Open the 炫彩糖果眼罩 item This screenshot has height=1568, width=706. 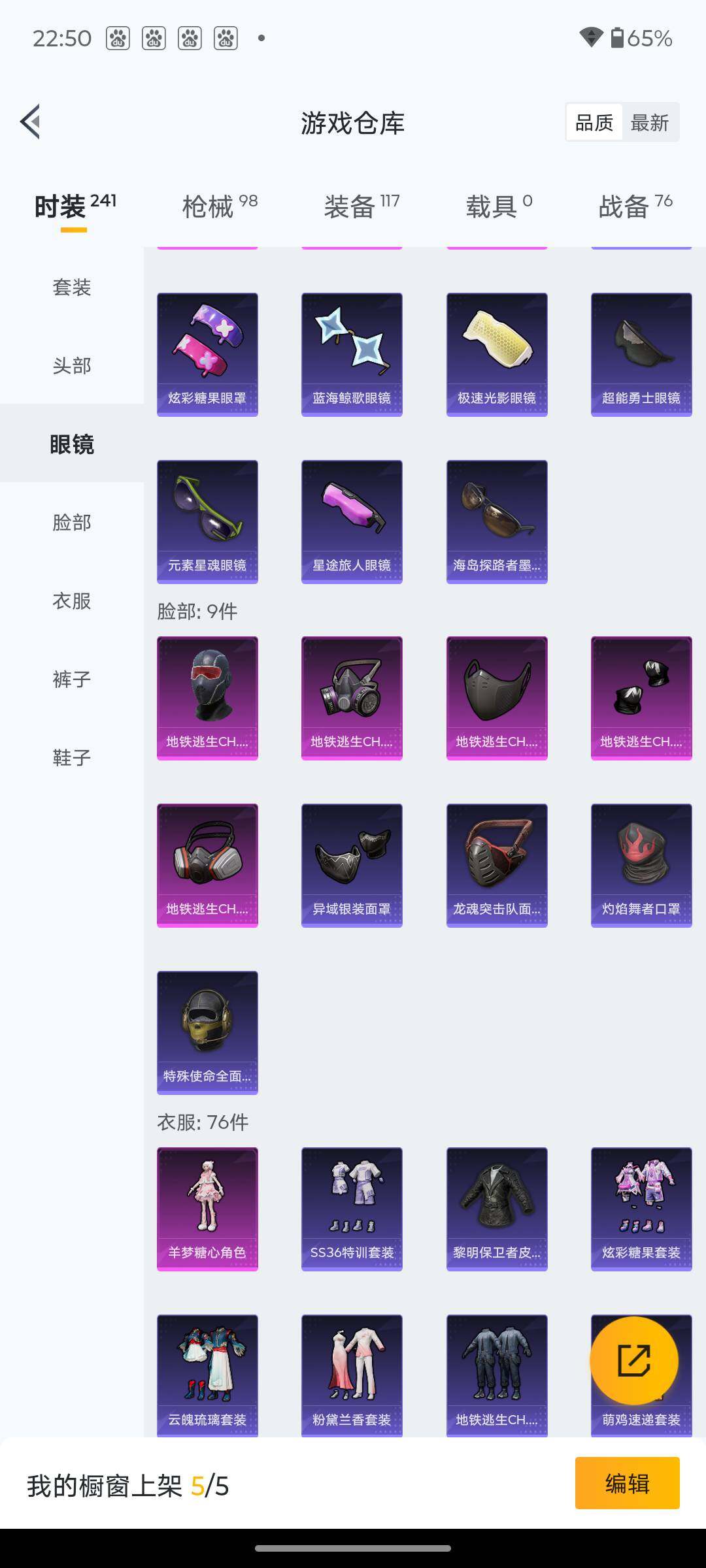(x=207, y=354)
